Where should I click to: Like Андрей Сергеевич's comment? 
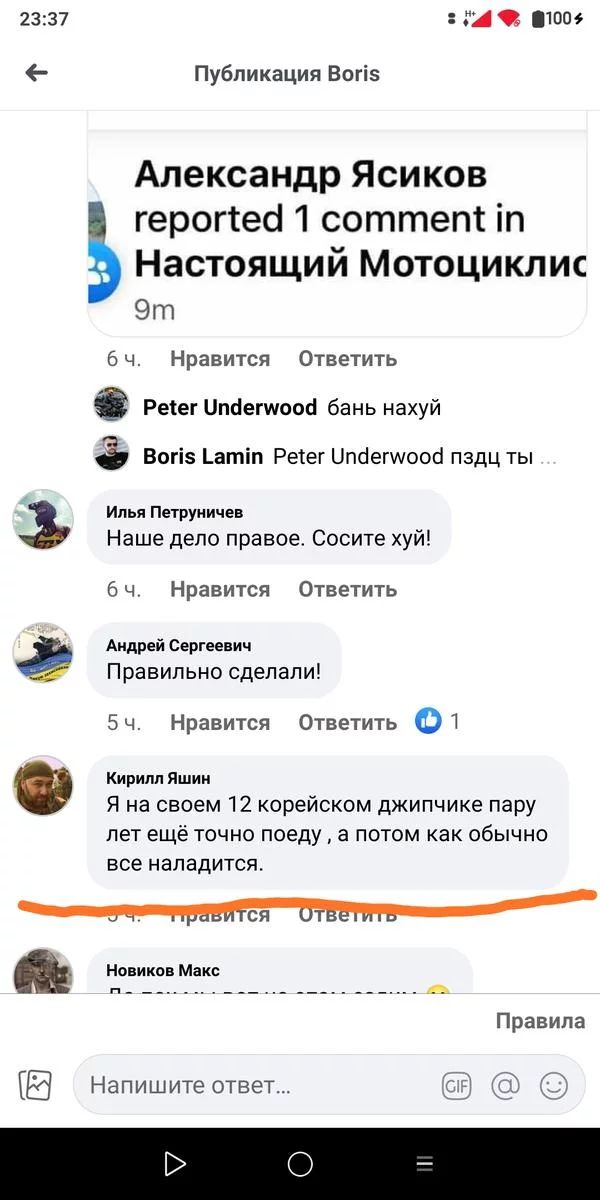coord(220,722)
